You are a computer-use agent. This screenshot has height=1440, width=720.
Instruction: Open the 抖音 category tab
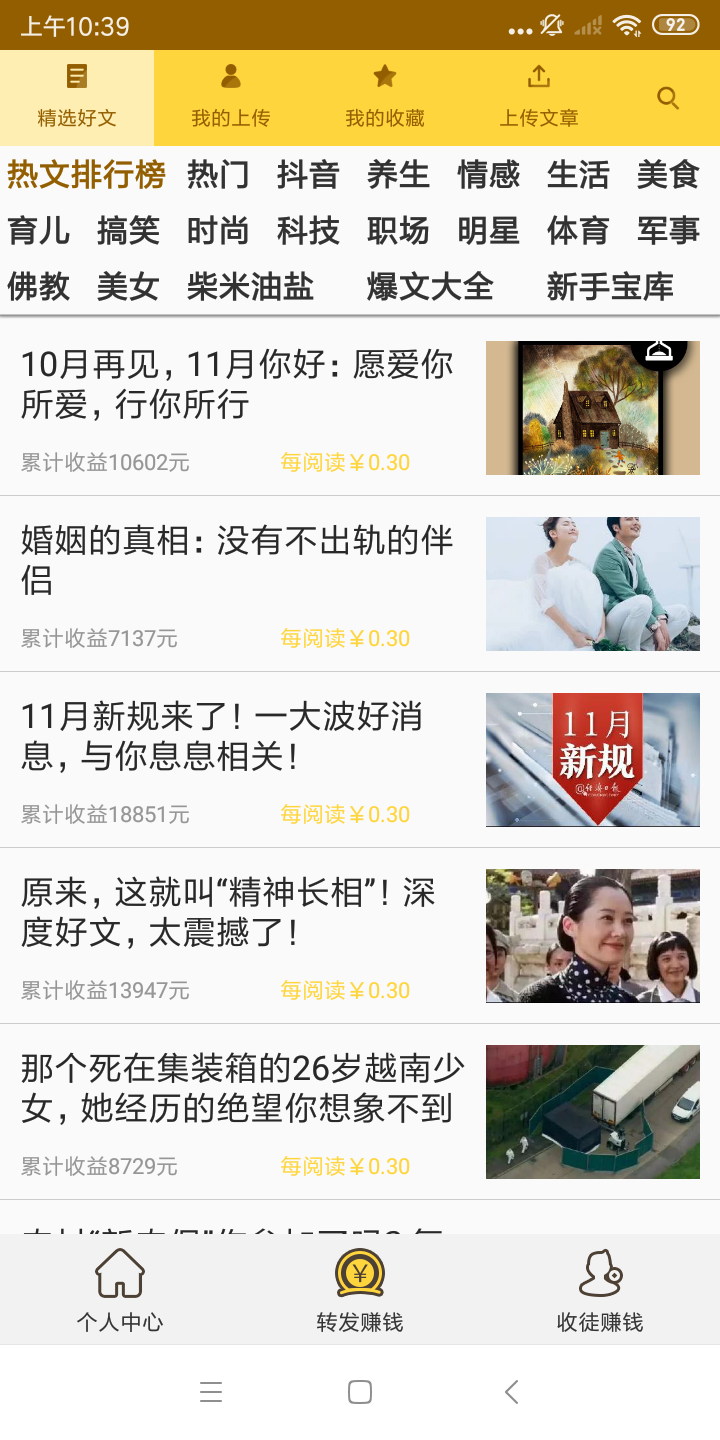click(308, 174)
